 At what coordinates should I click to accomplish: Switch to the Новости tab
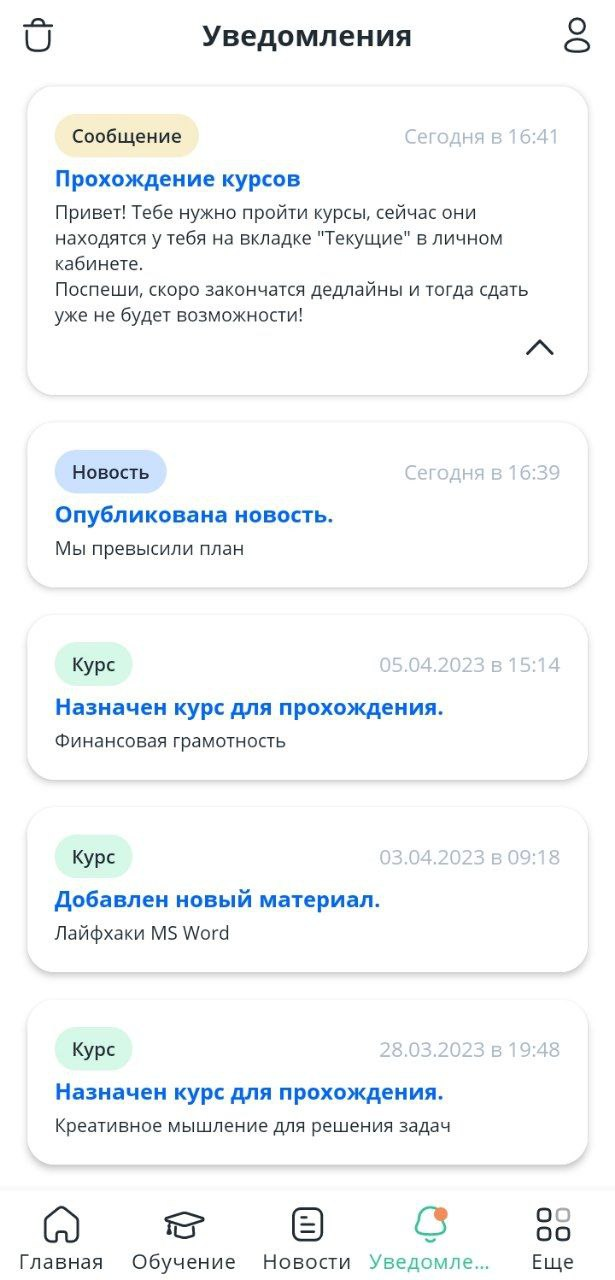click(x=307, y=1238)
